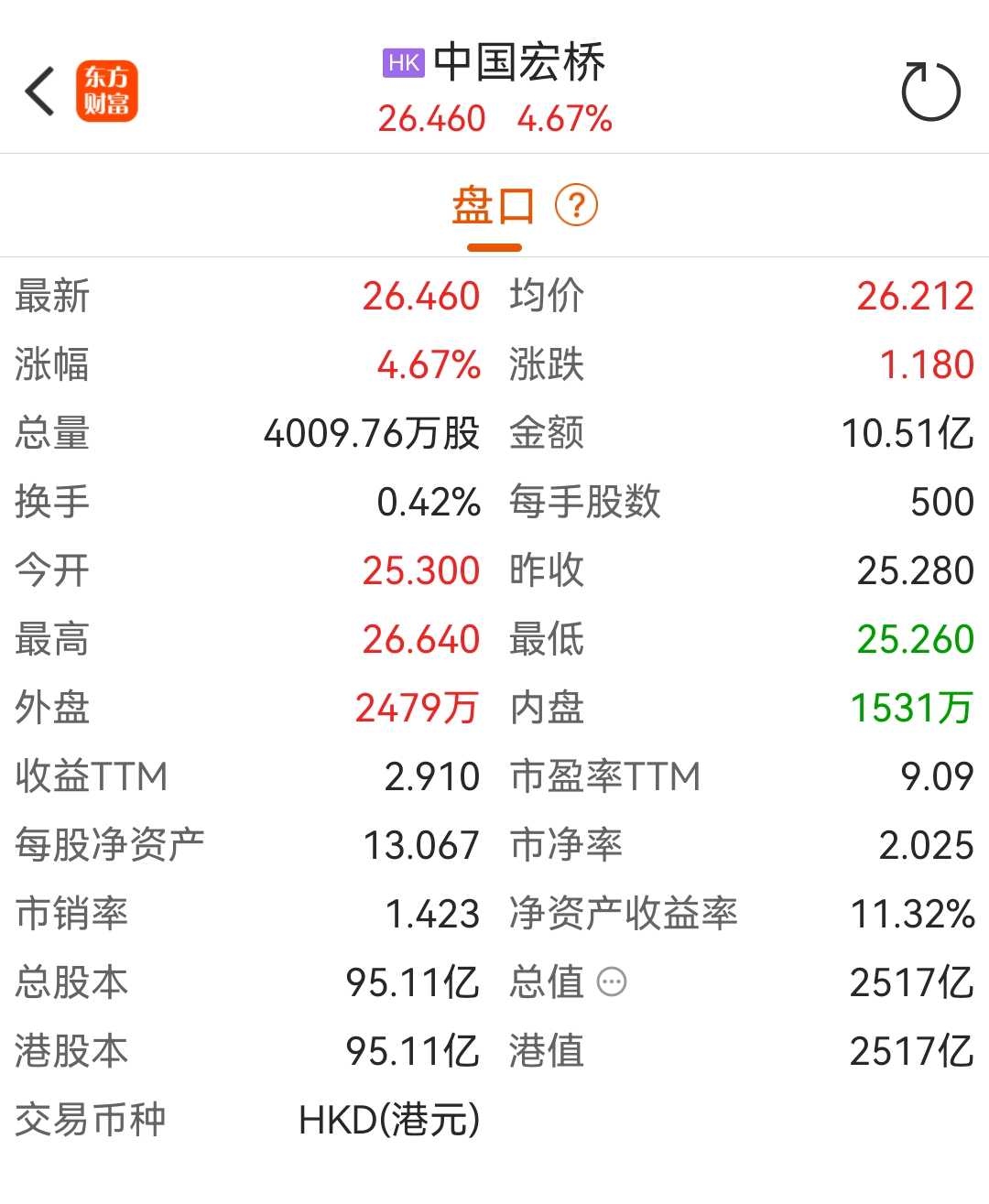Refresh the stock quote data

(930, 92)
